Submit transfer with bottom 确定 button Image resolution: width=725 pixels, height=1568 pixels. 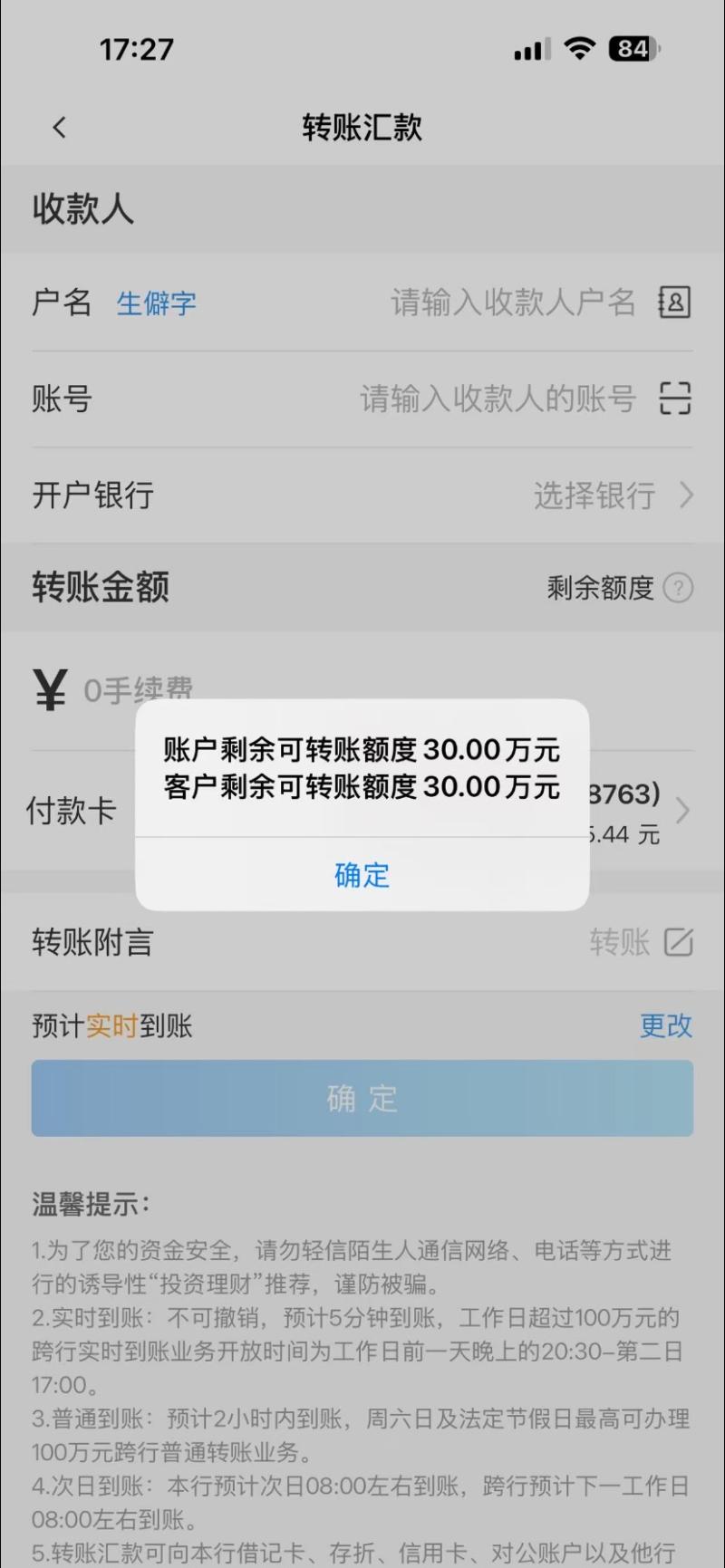click(362, 1098)
